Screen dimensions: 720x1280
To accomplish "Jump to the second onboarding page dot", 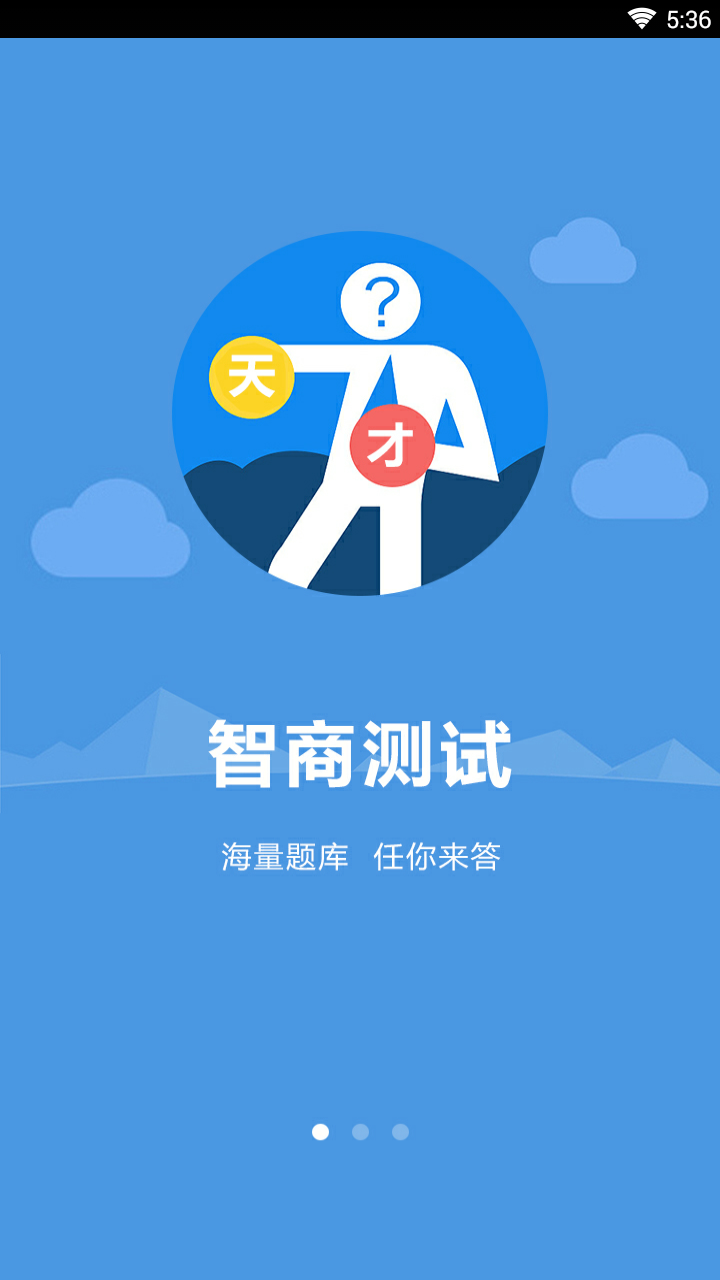I will [360, 1132].
